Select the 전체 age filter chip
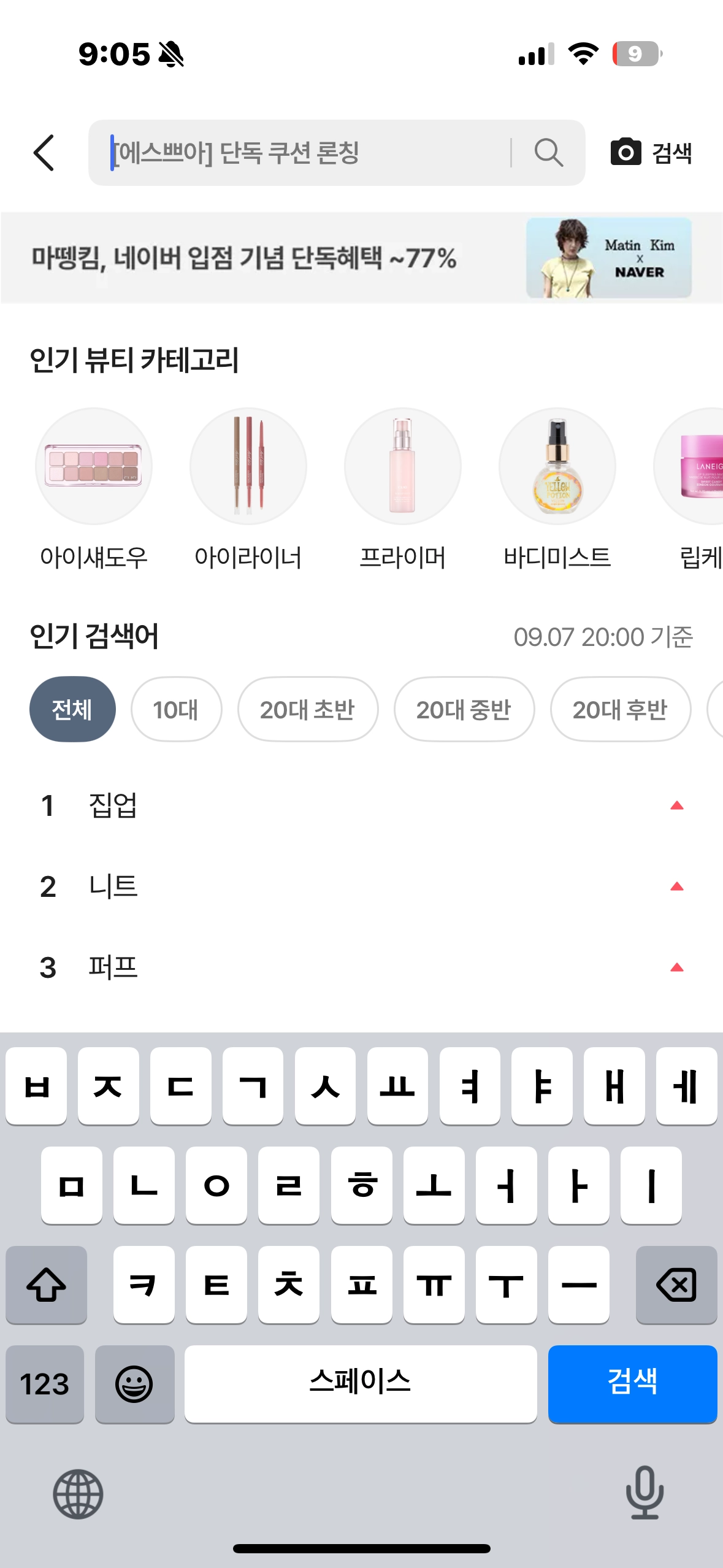723x1568 pixels. pyautogui.click(x=72, y=709)
